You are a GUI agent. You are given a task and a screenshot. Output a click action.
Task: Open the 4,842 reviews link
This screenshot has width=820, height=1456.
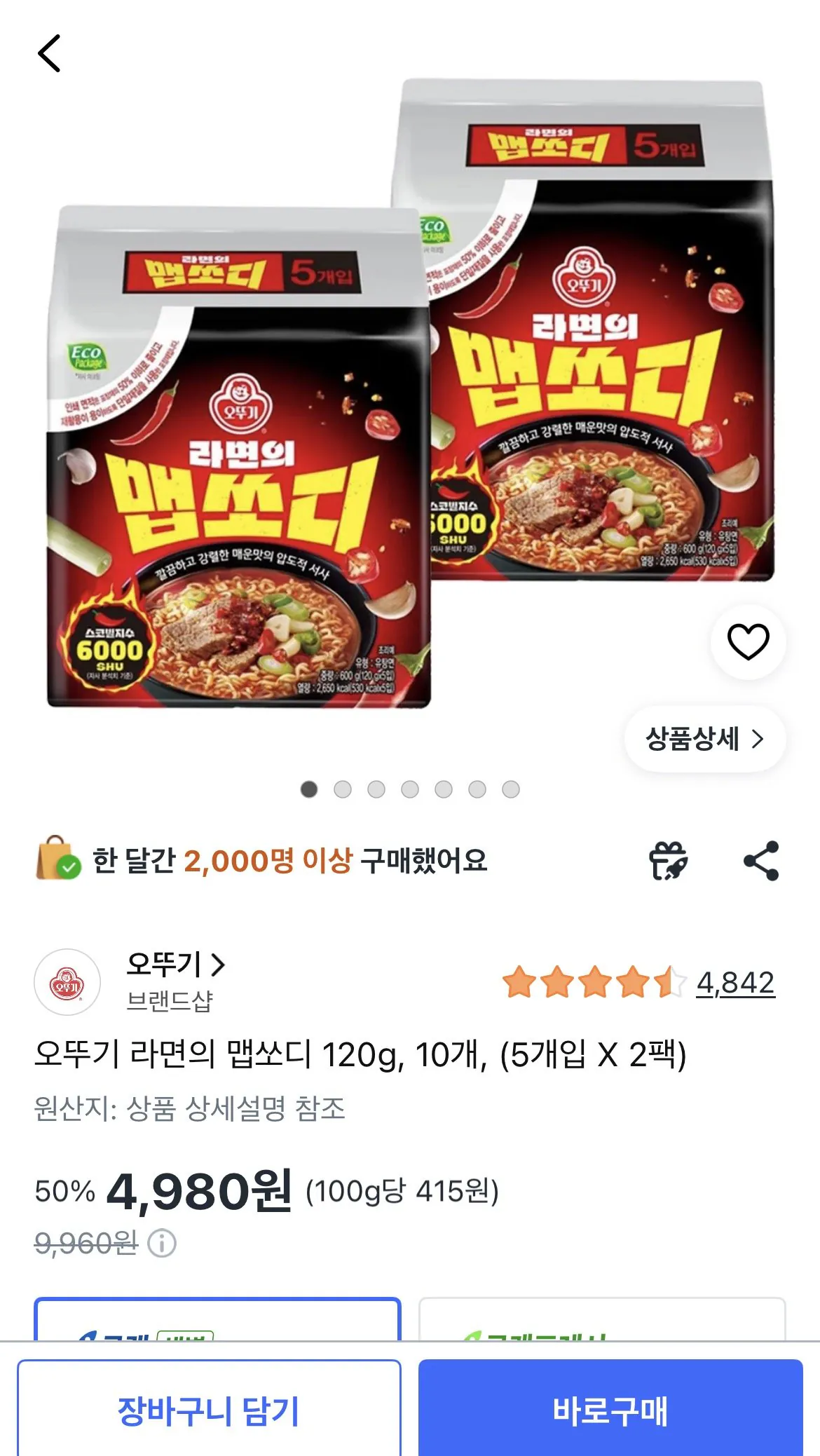coord(735,984)
